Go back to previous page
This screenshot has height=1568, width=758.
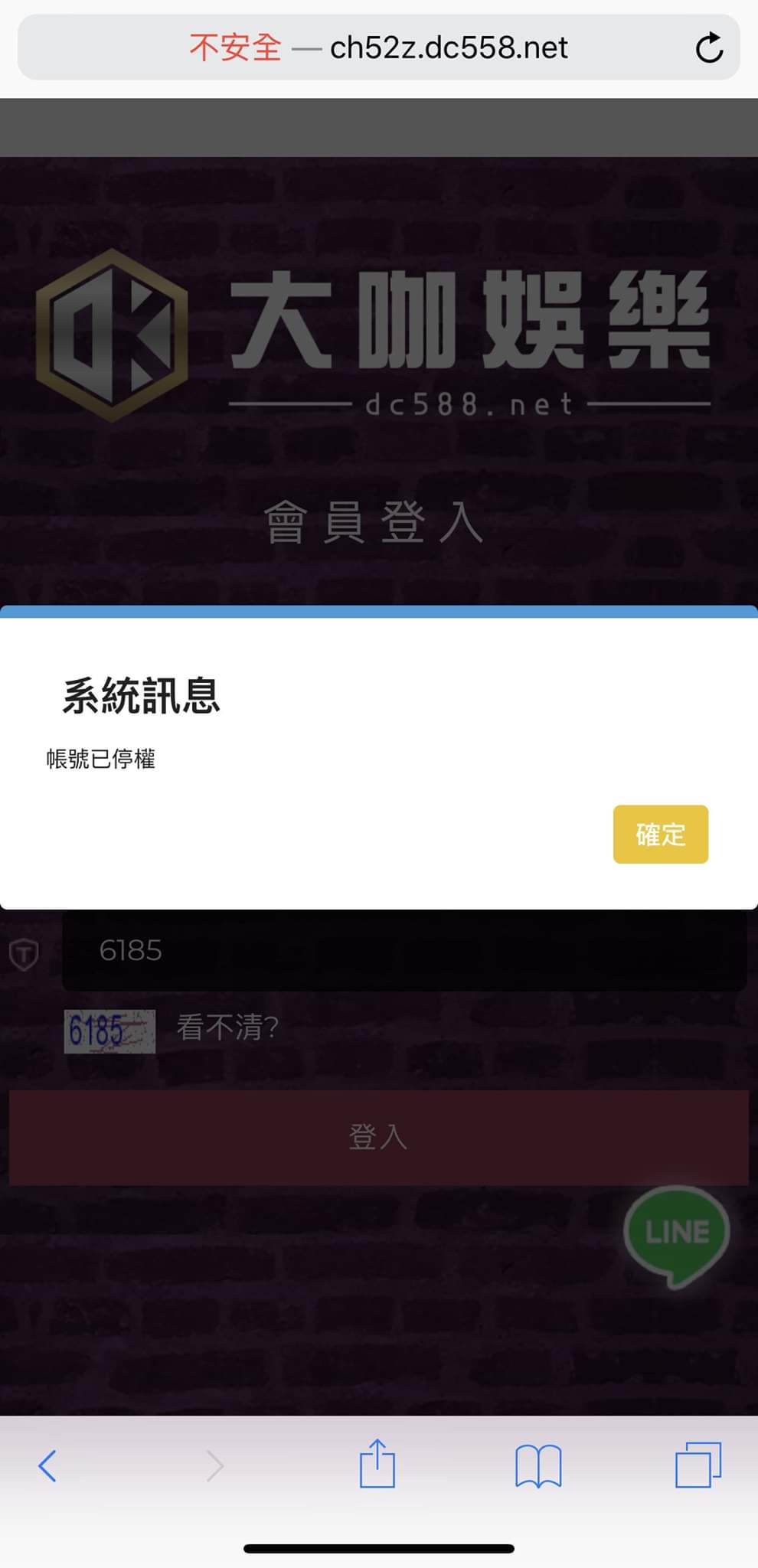tap(47, 1465)
